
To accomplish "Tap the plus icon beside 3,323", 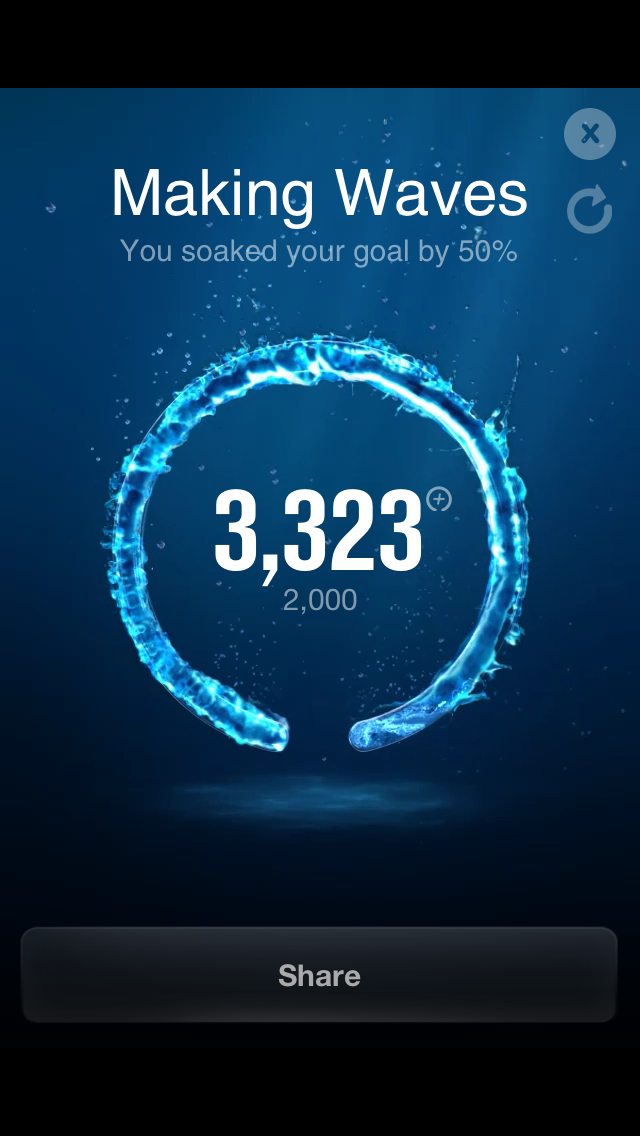I will [439, 500].
